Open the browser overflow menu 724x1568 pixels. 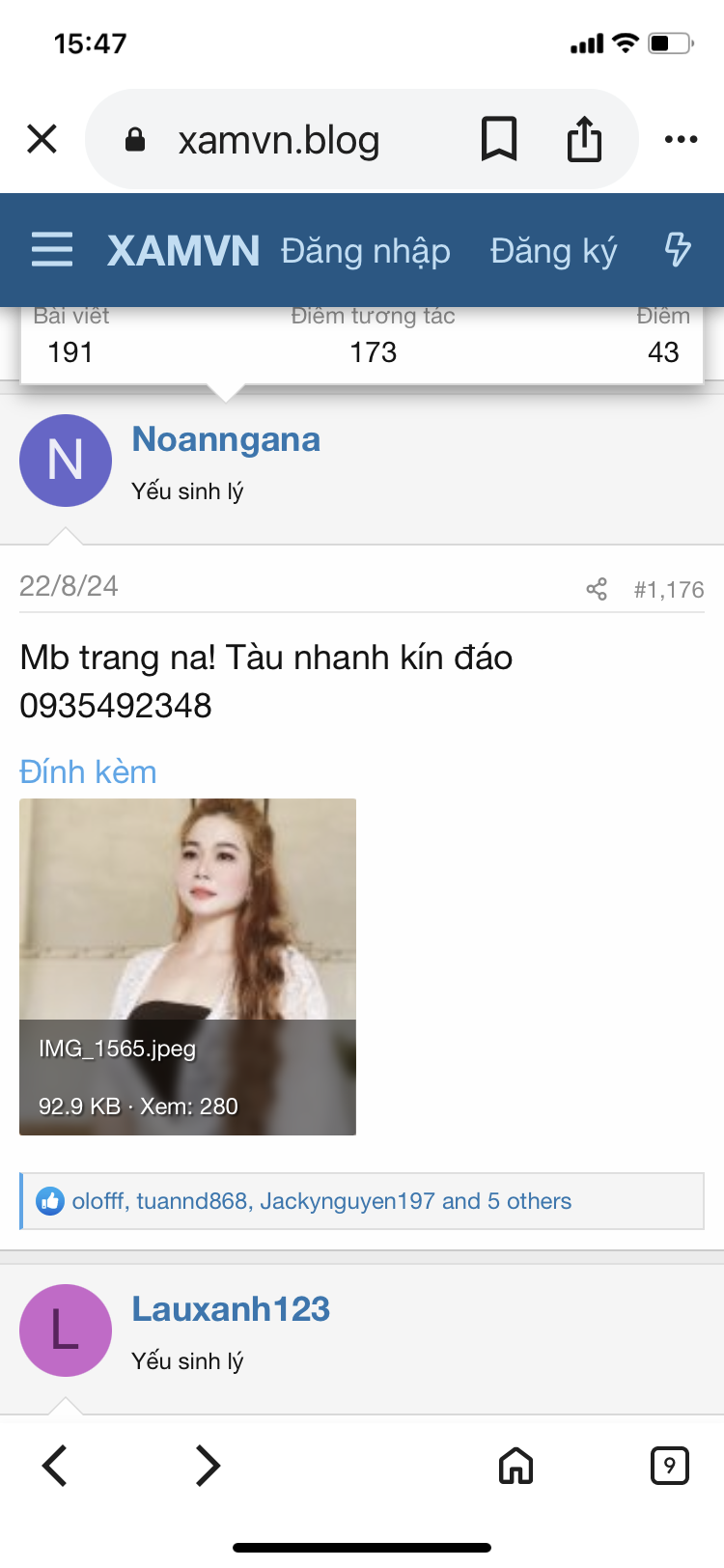click(x=681, y=140)
